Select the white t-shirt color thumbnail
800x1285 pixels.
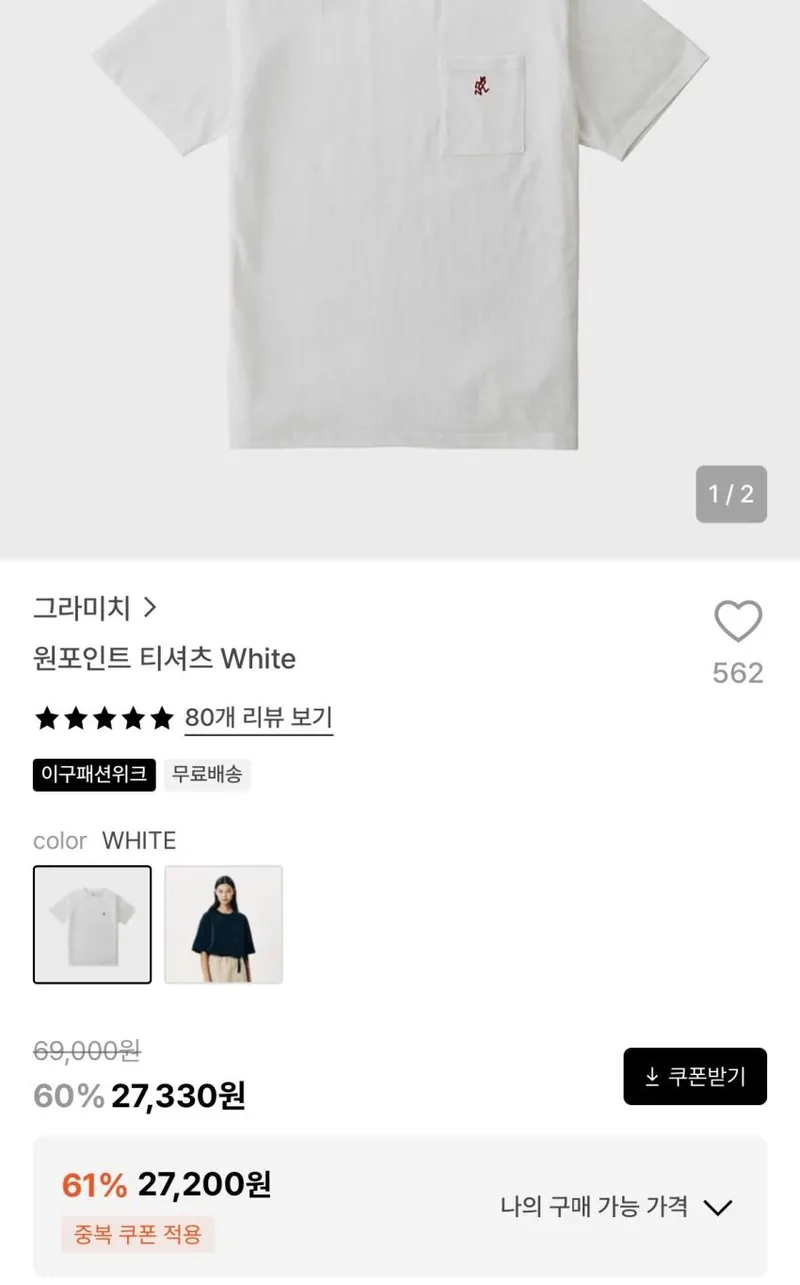tap(92, 925)
